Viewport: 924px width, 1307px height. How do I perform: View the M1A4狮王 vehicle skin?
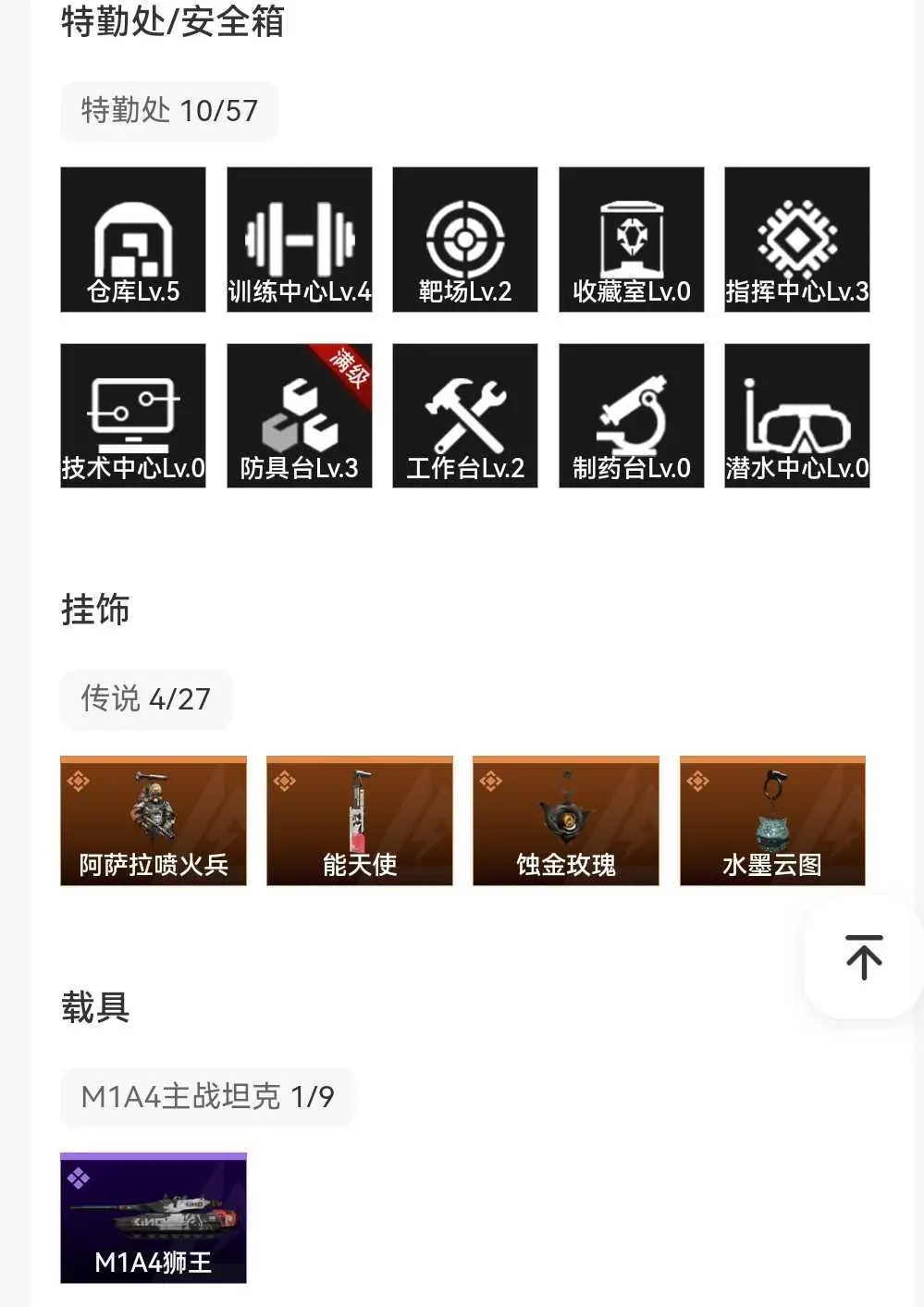[x=154, y=1217]
